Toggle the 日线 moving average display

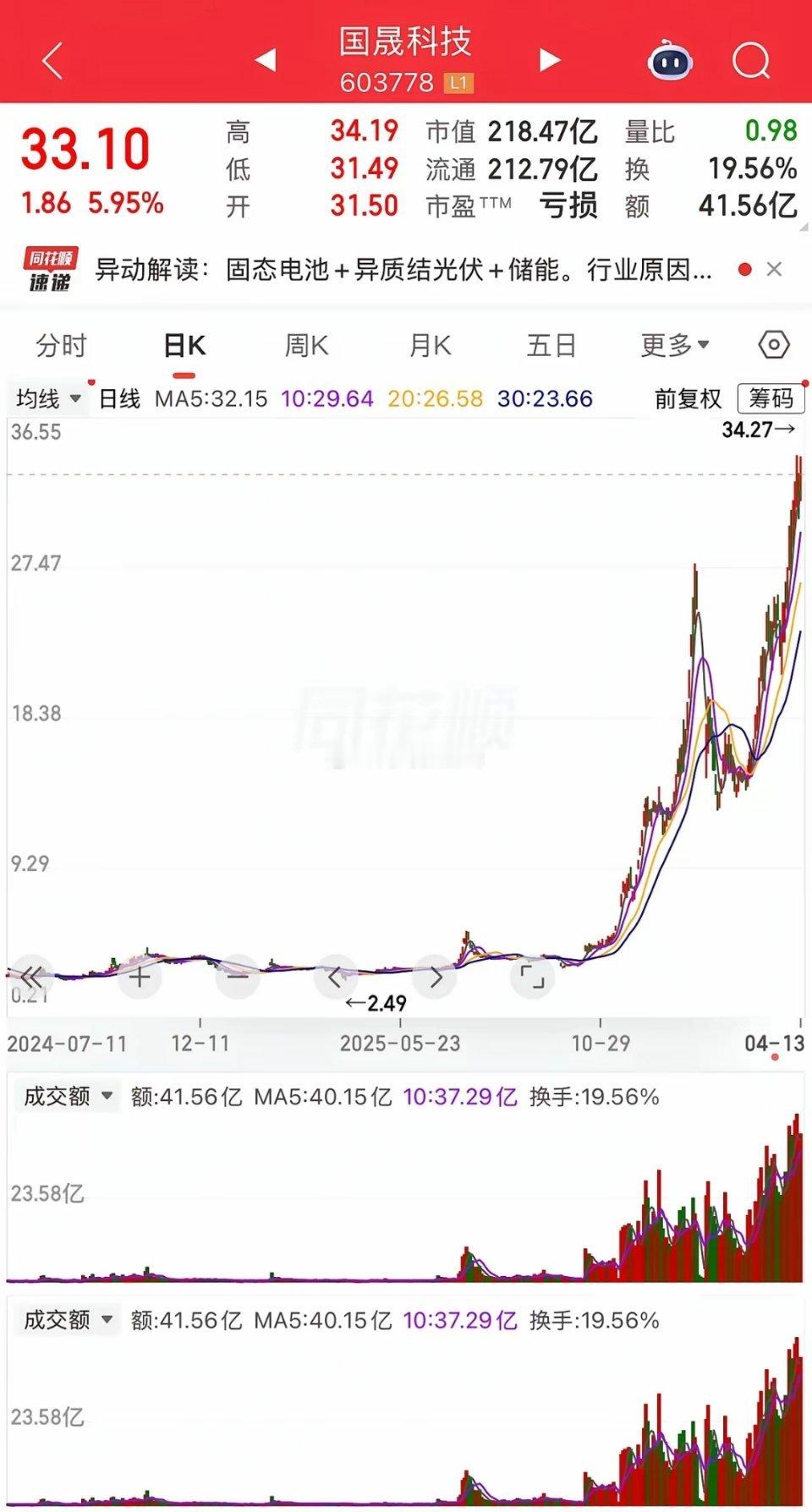click(118, 396)
